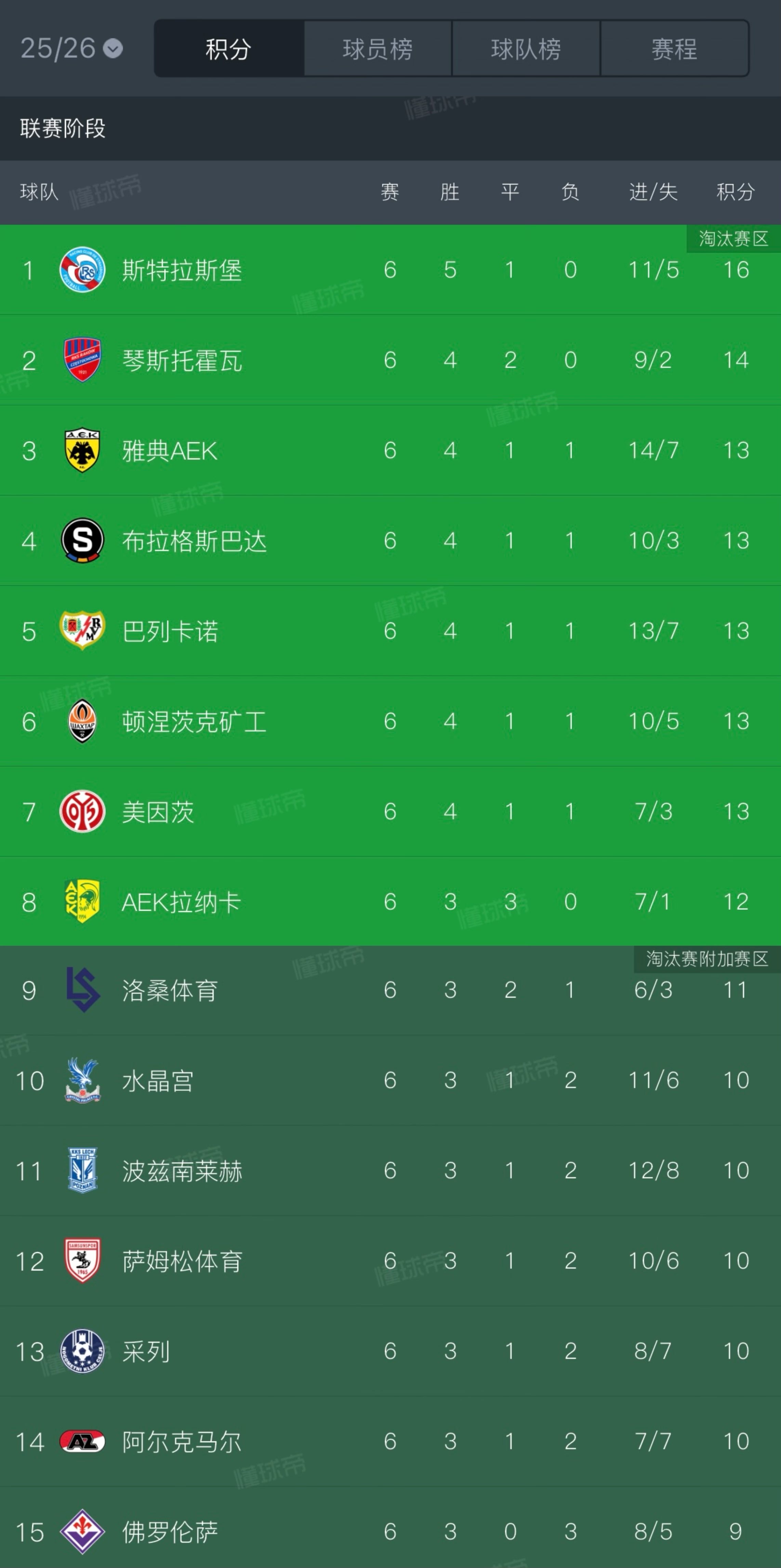
Task: View 美因茨 team details
Action: (x=158, y=812)
